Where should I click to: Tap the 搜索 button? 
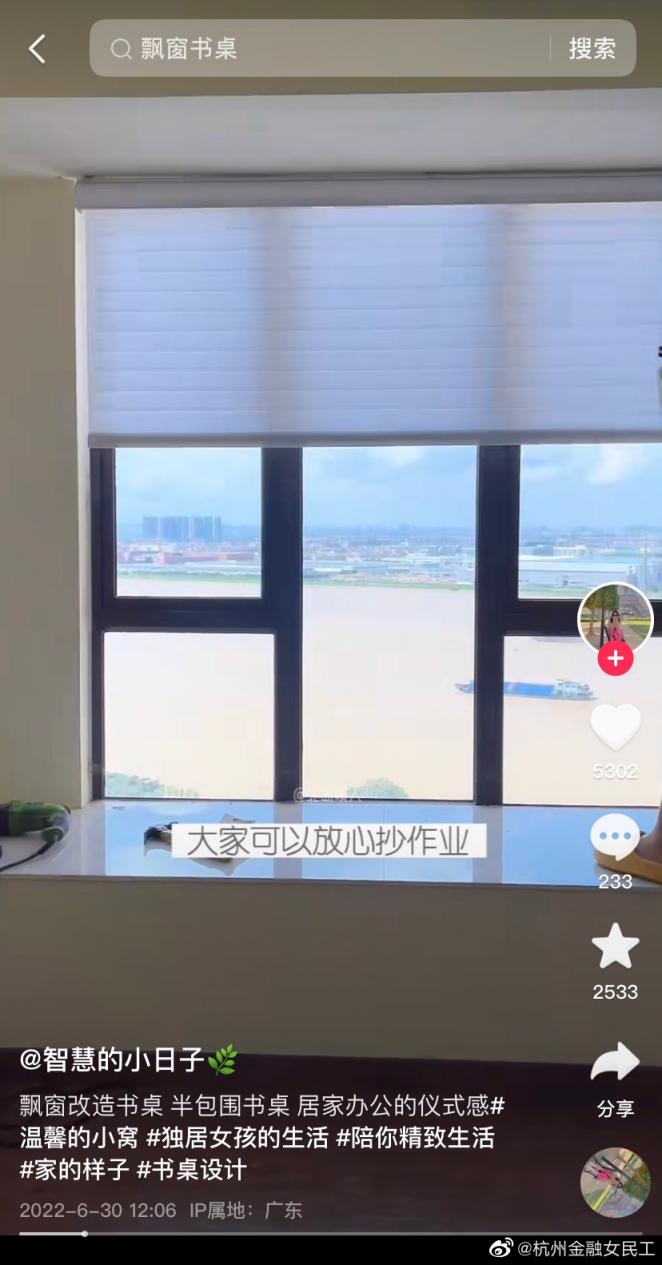[x=592, y=48]
